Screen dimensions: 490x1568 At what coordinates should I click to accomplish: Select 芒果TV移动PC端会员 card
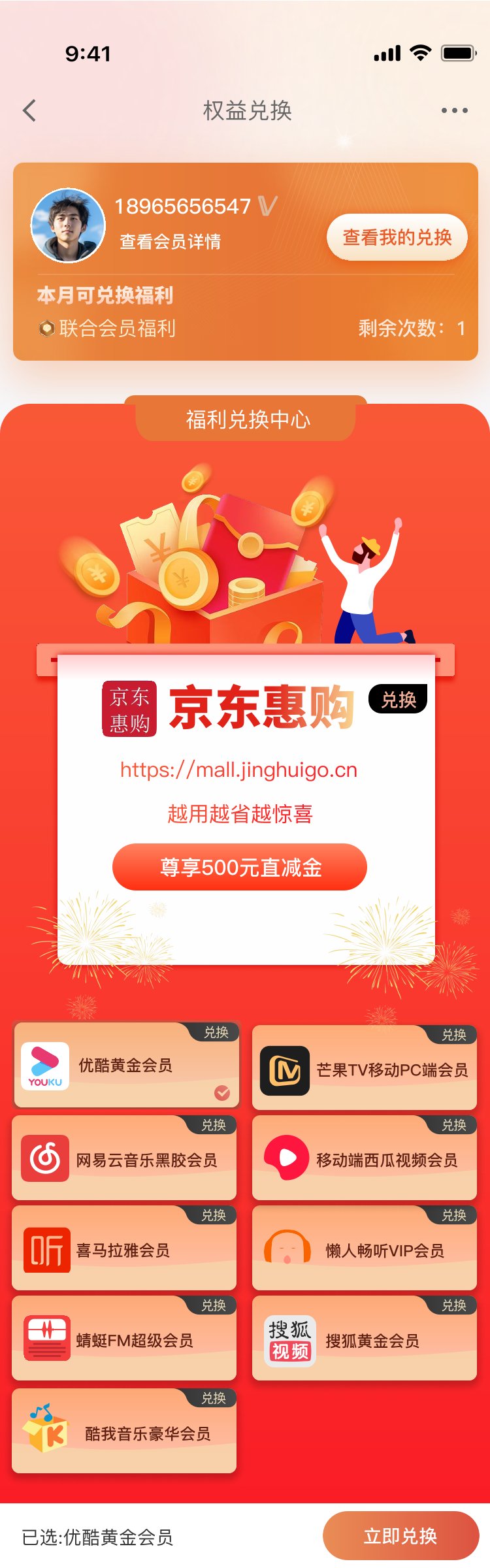coord(365,1070)
